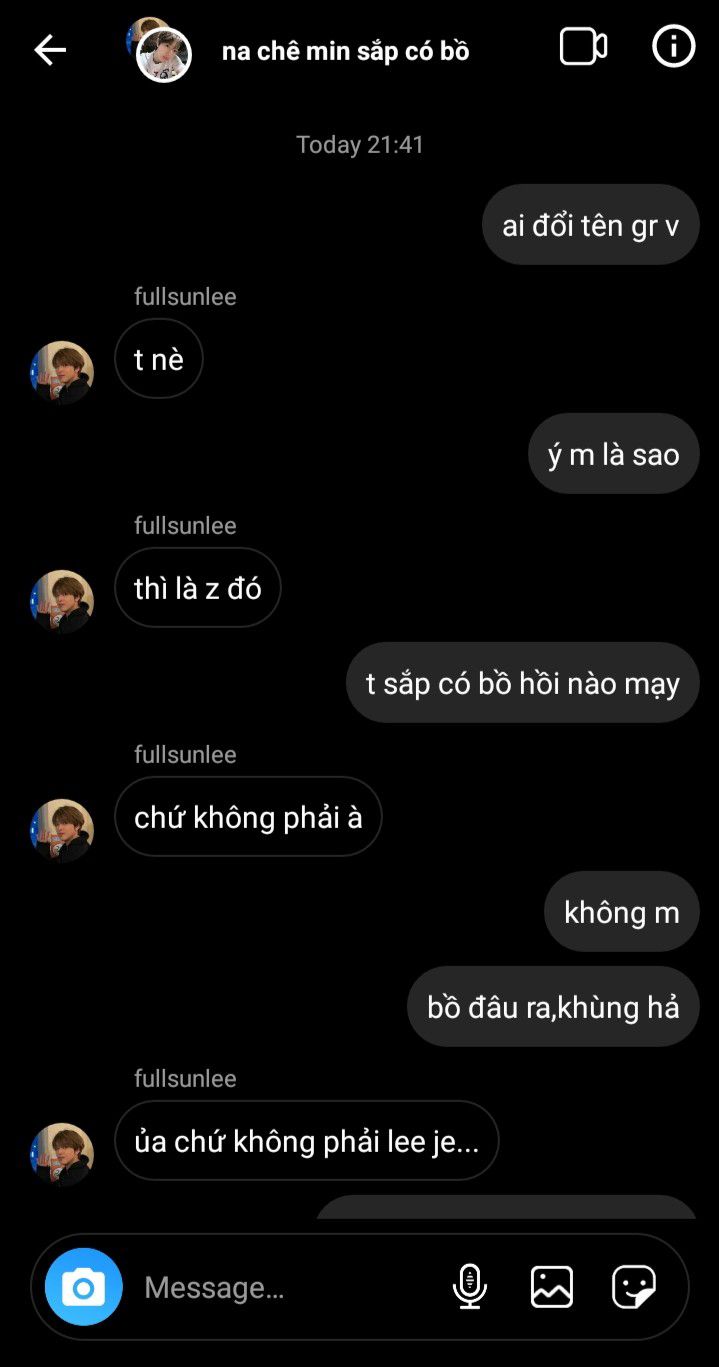
Task: Go back to the message list
Action: click(x=49, y=49)
